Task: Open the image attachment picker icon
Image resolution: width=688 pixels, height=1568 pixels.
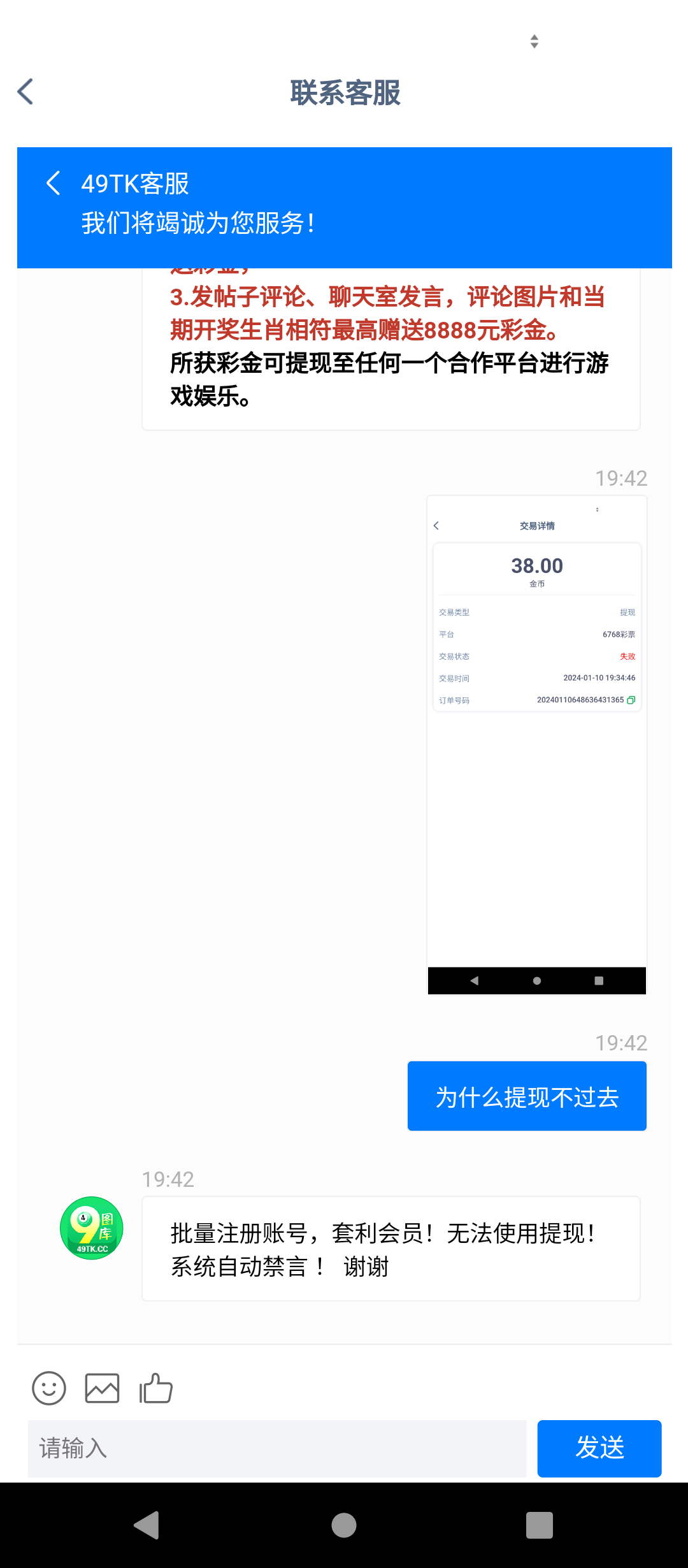Action: pos(101,1388)
